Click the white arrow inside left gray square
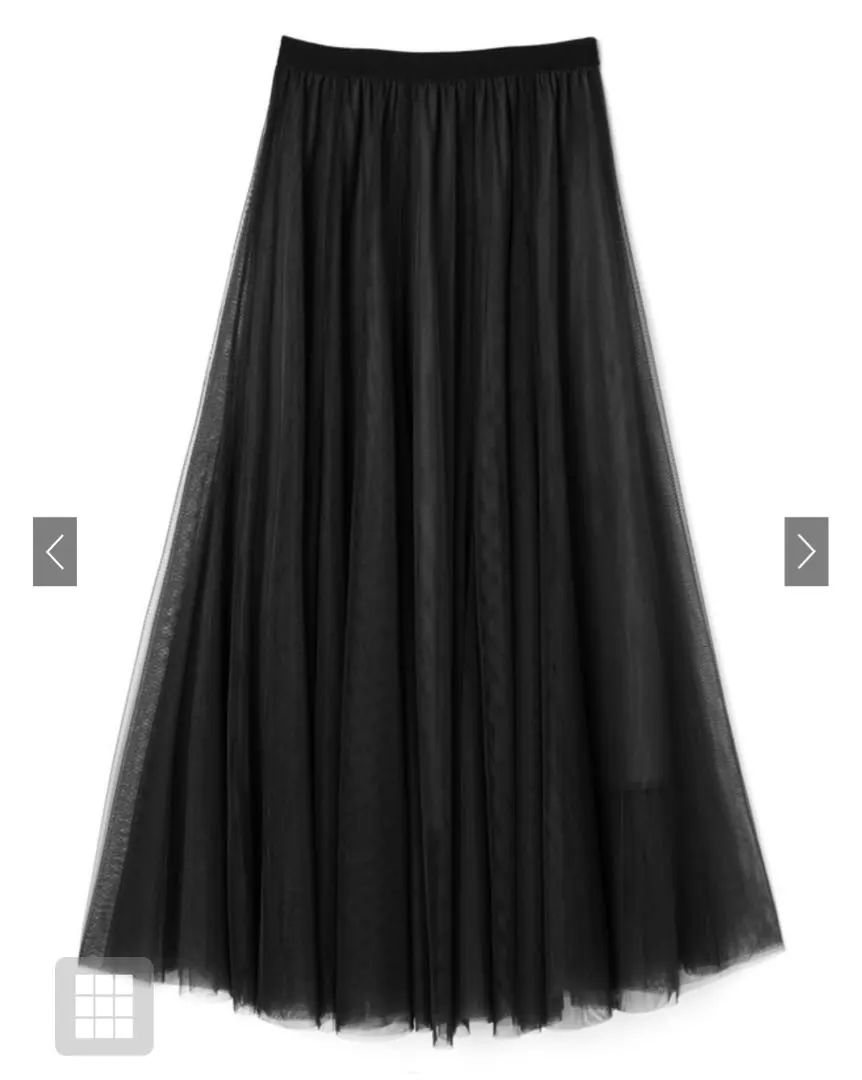The height and width of the screenshot is (1080, 862). coord(55,551)
